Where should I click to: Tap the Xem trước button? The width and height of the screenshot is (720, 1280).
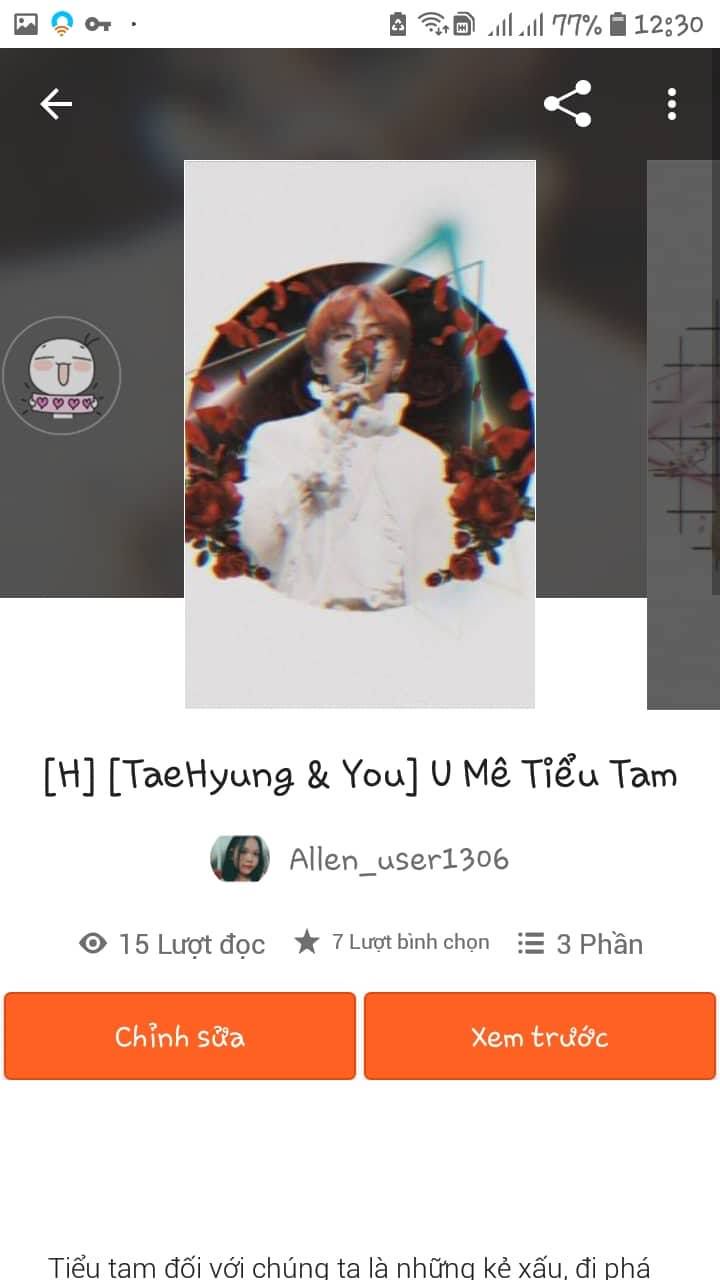point(540,1036)
